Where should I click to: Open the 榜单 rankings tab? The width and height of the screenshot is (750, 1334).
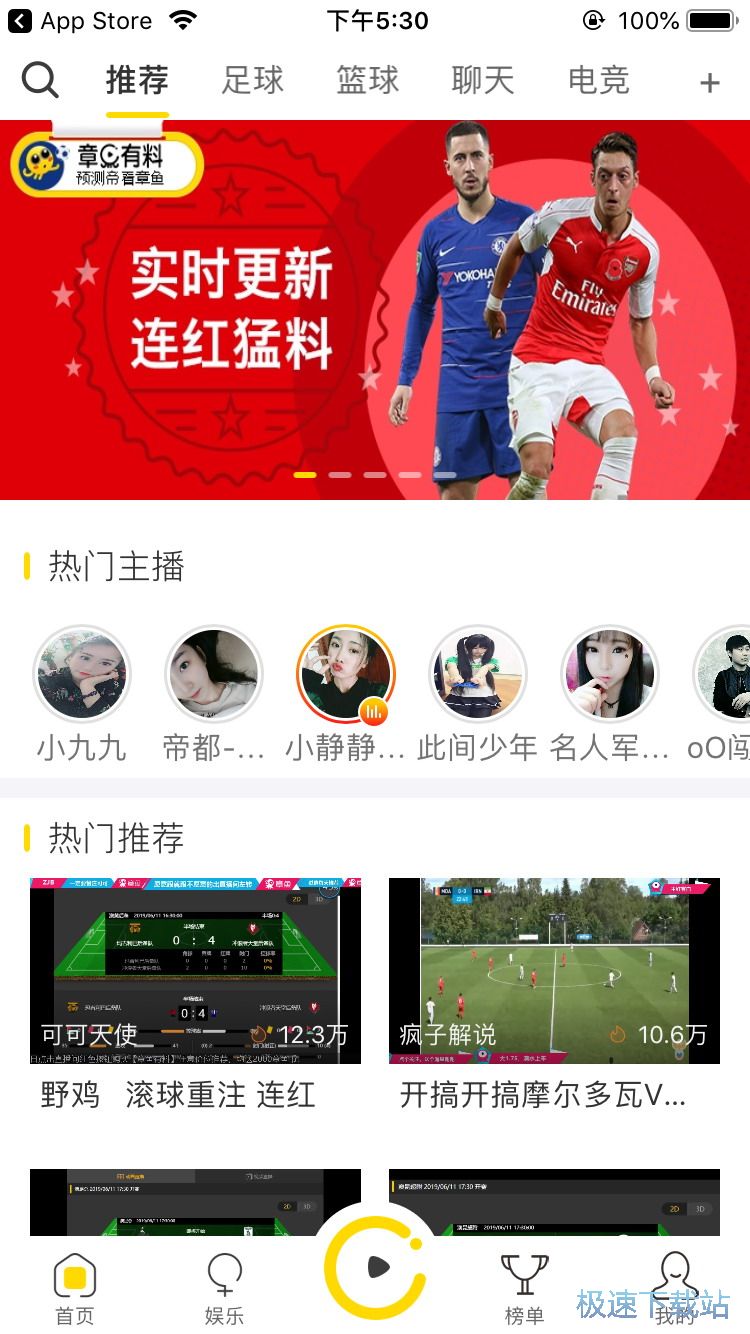[524, 1288]
